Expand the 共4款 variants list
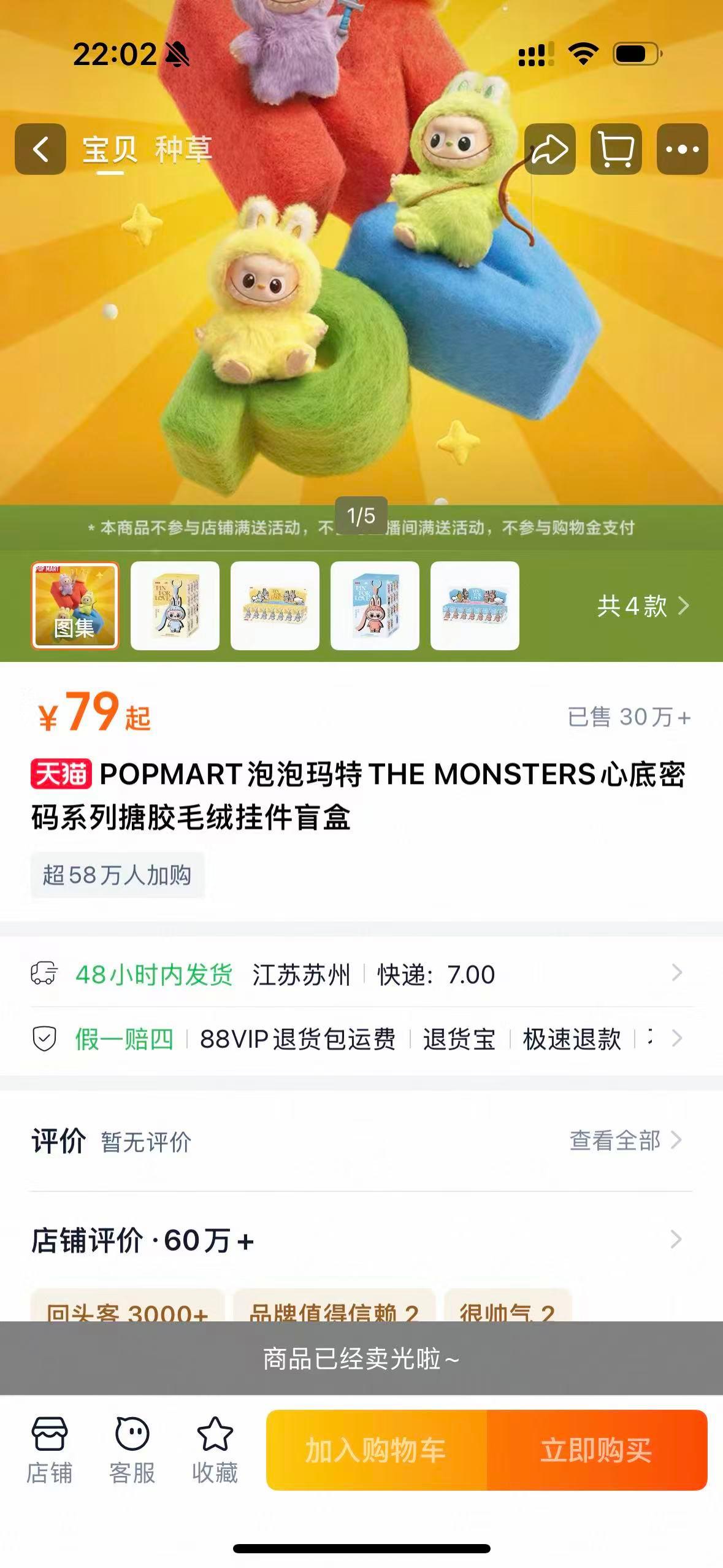The image size is (723, 1568). pyautogui.click(x=642, y=606)
